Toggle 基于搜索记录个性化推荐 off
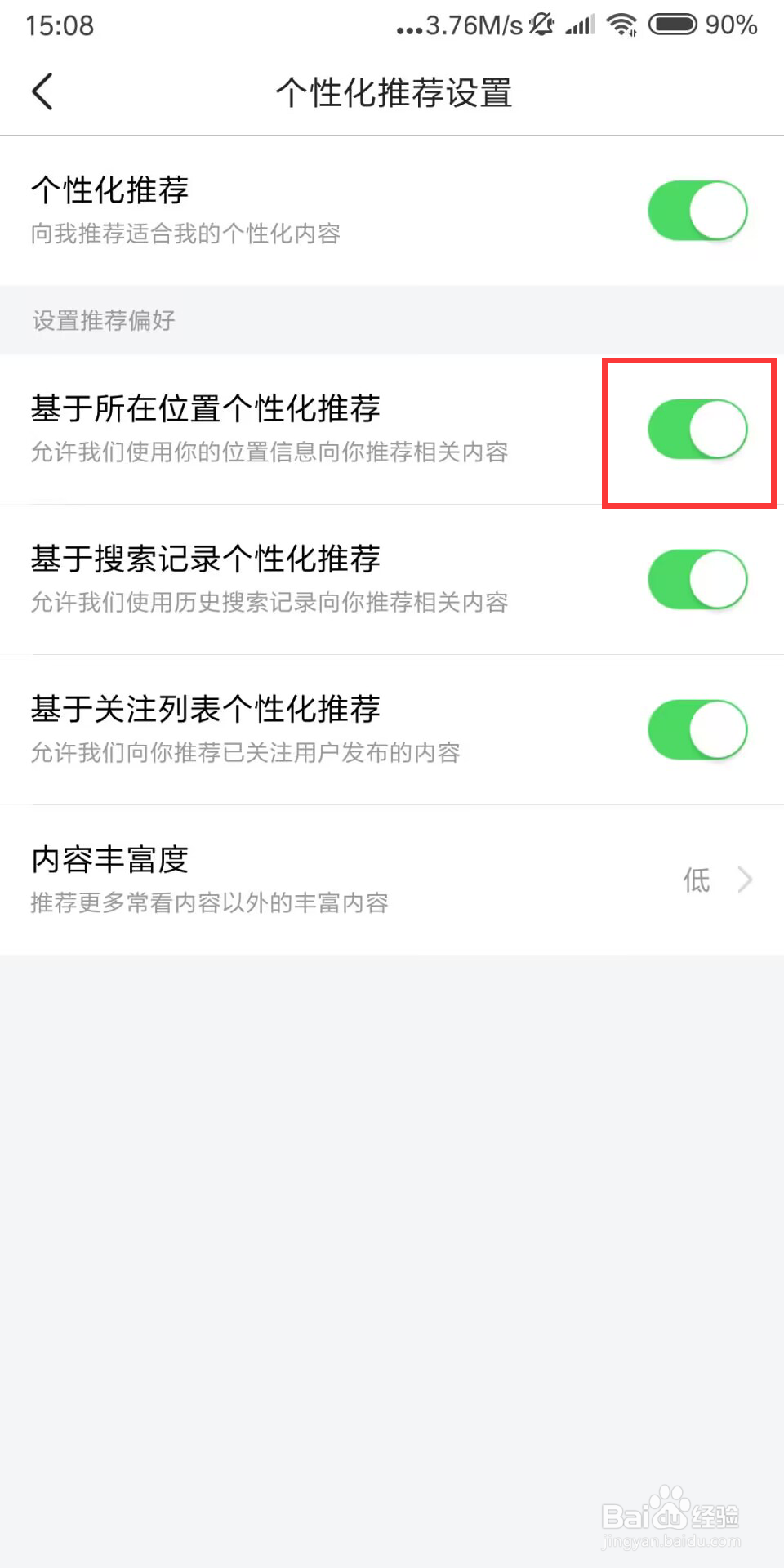784x1568 pixels. click(x=697, y=579)
